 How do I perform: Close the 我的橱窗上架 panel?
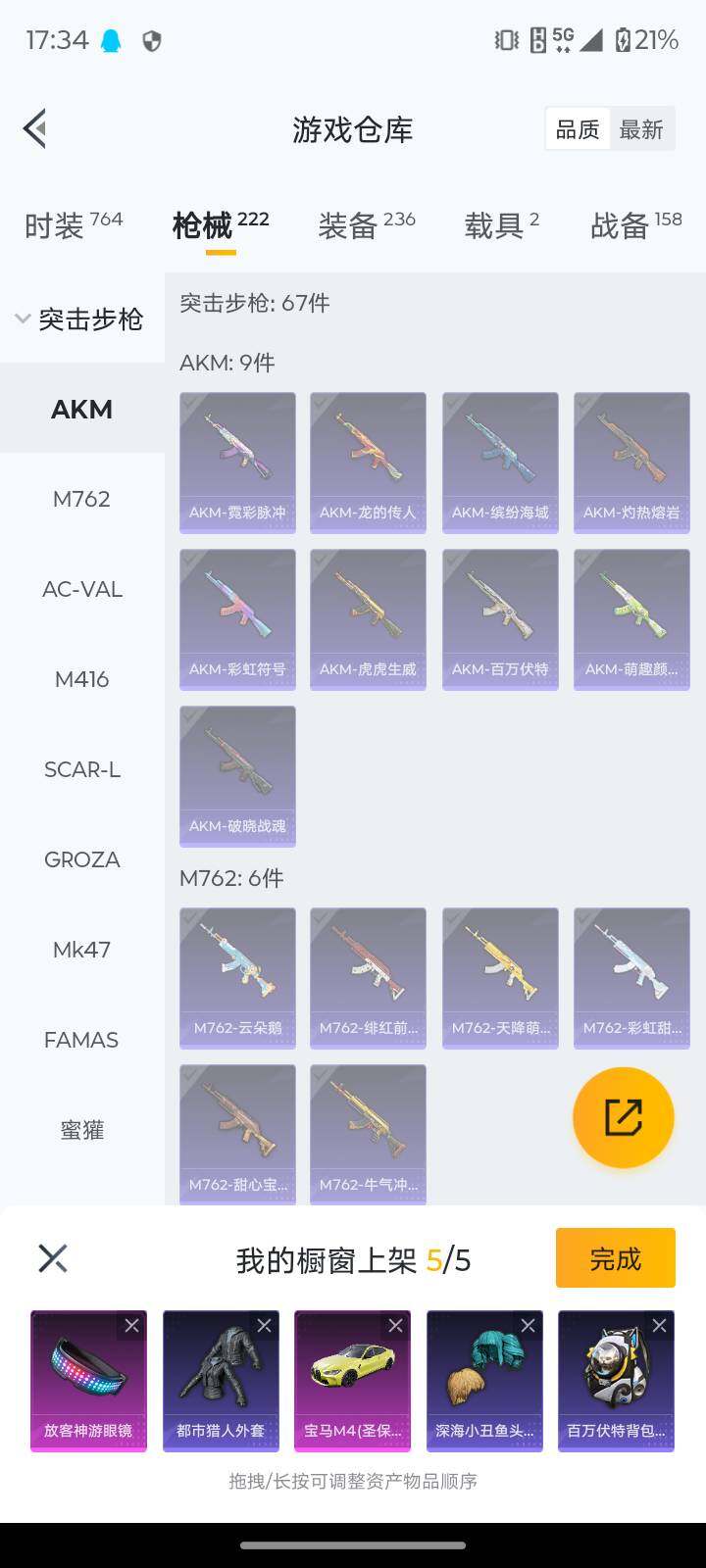point(52,1258)
